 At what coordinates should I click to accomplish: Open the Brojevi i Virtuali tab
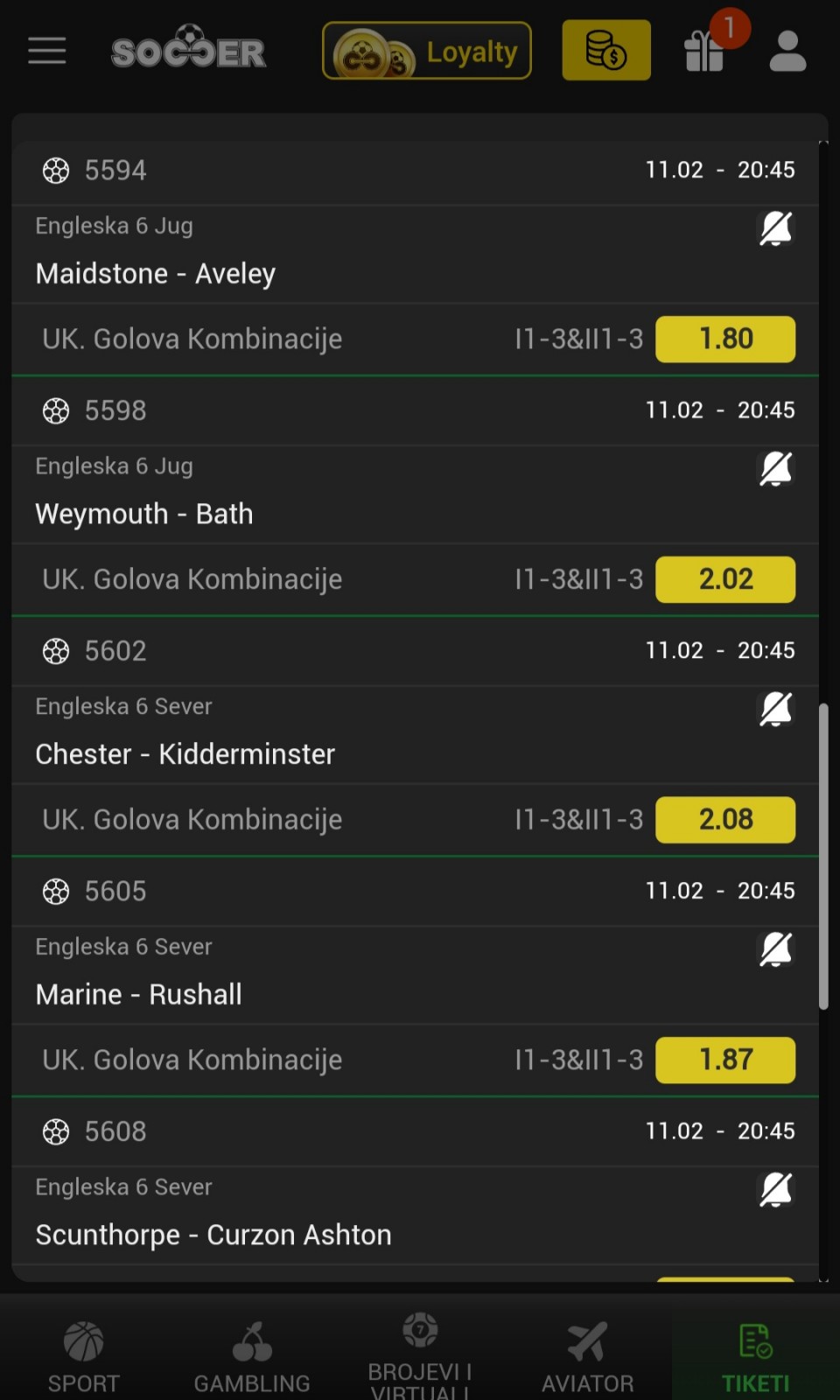[420, 1354]
